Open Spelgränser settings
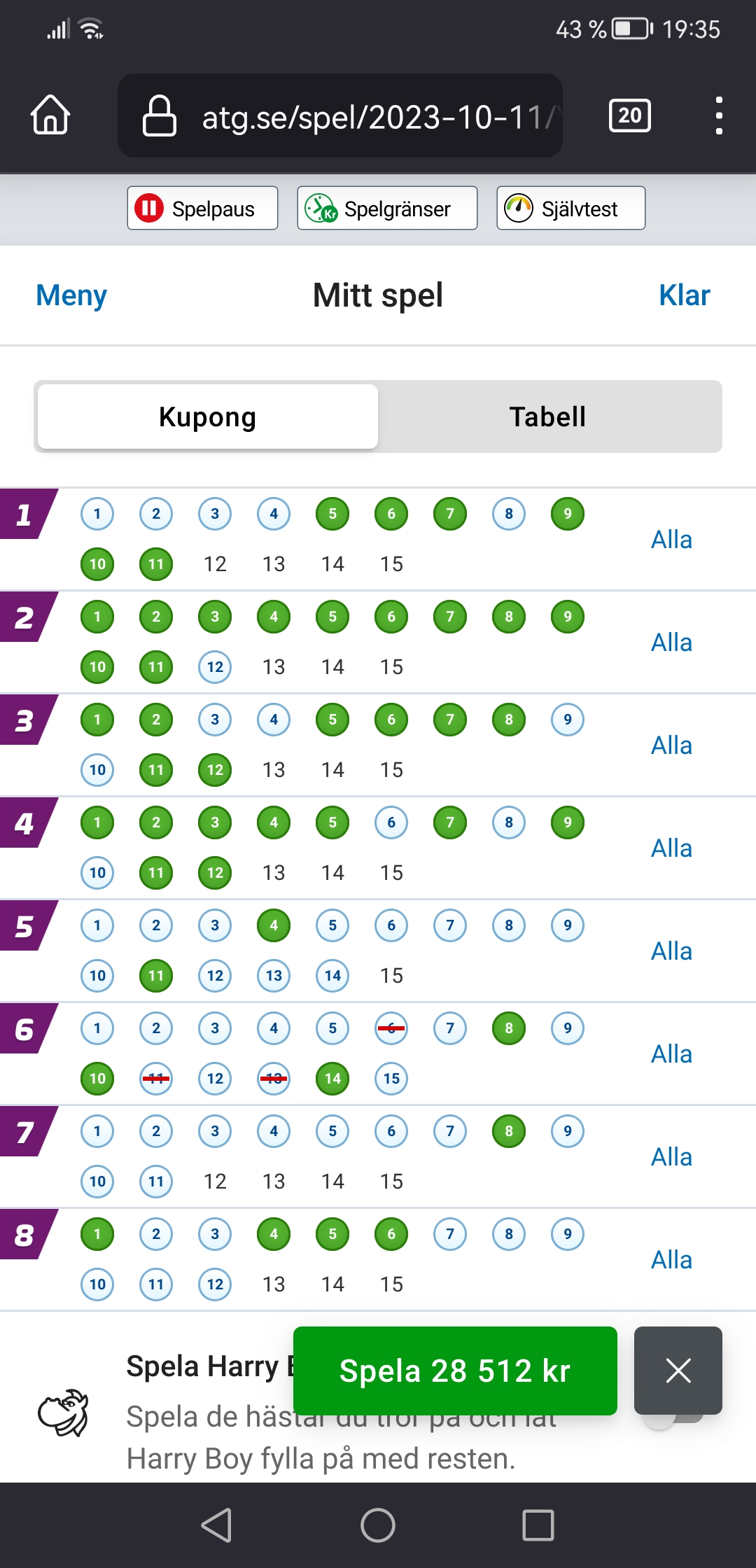This screenshot has width=756, height=1568. click(387, 208)
